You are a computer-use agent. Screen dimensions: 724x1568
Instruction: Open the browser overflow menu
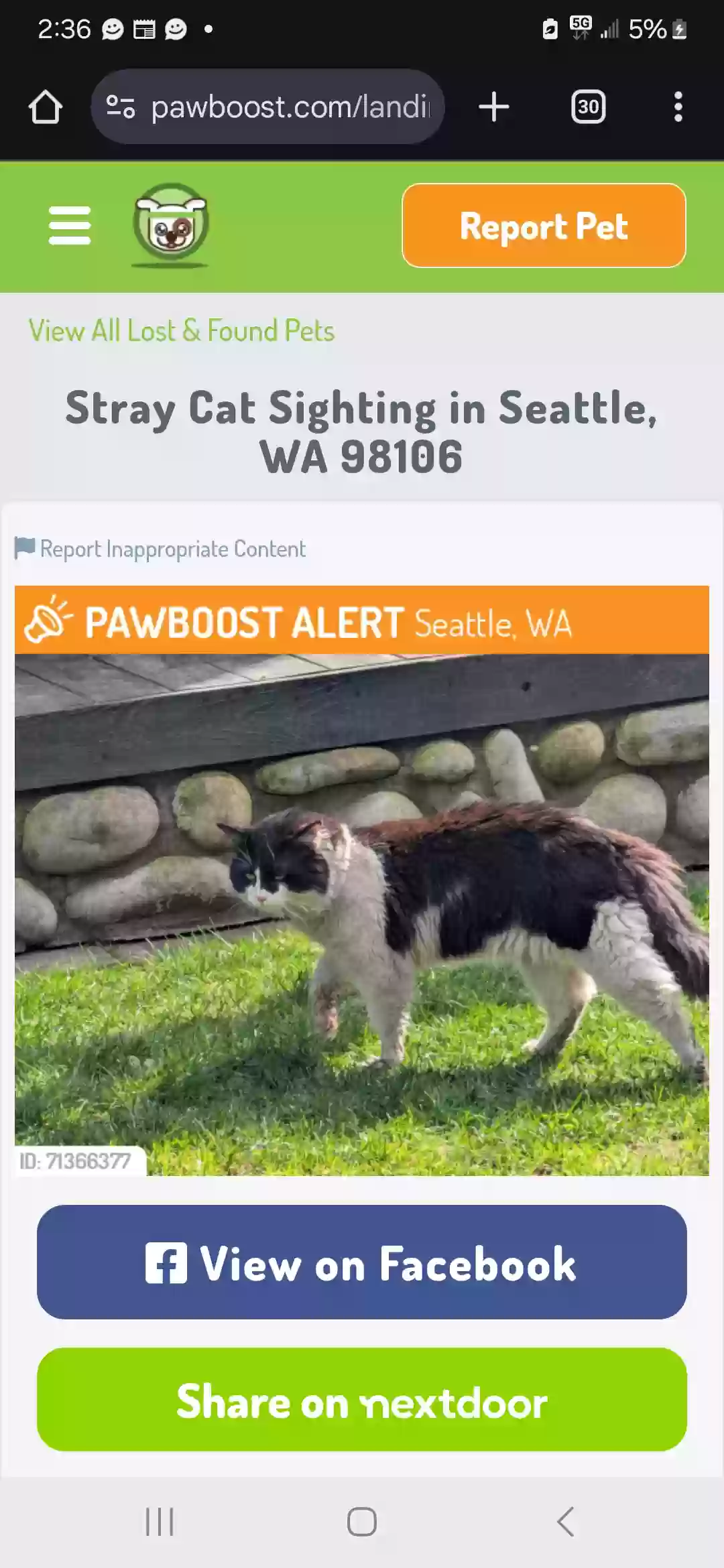678,107
